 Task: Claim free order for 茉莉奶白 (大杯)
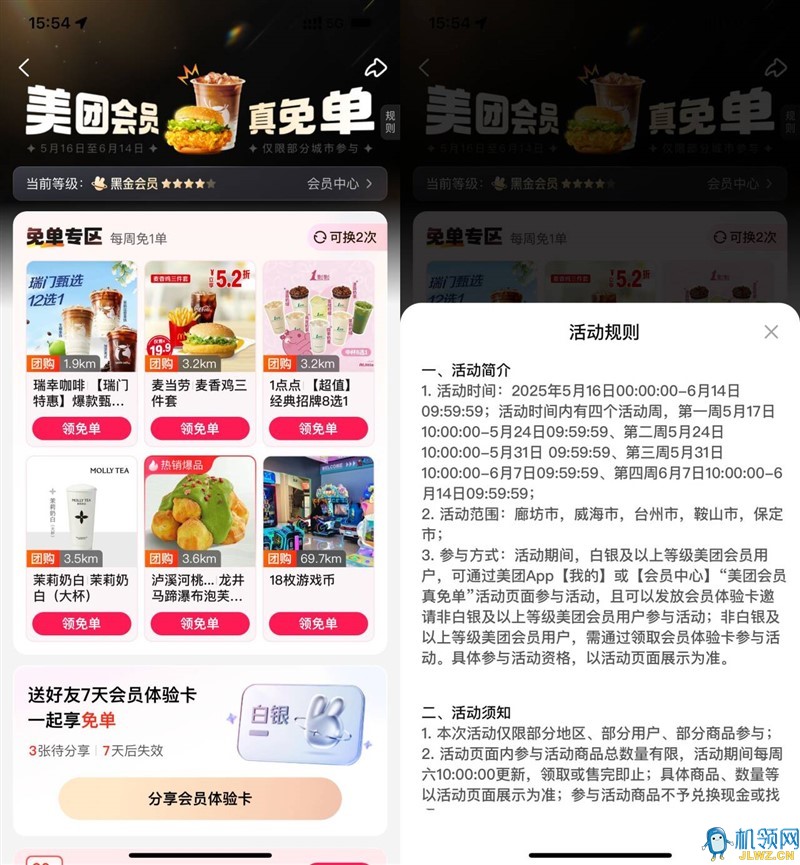(x=82, y=623)
